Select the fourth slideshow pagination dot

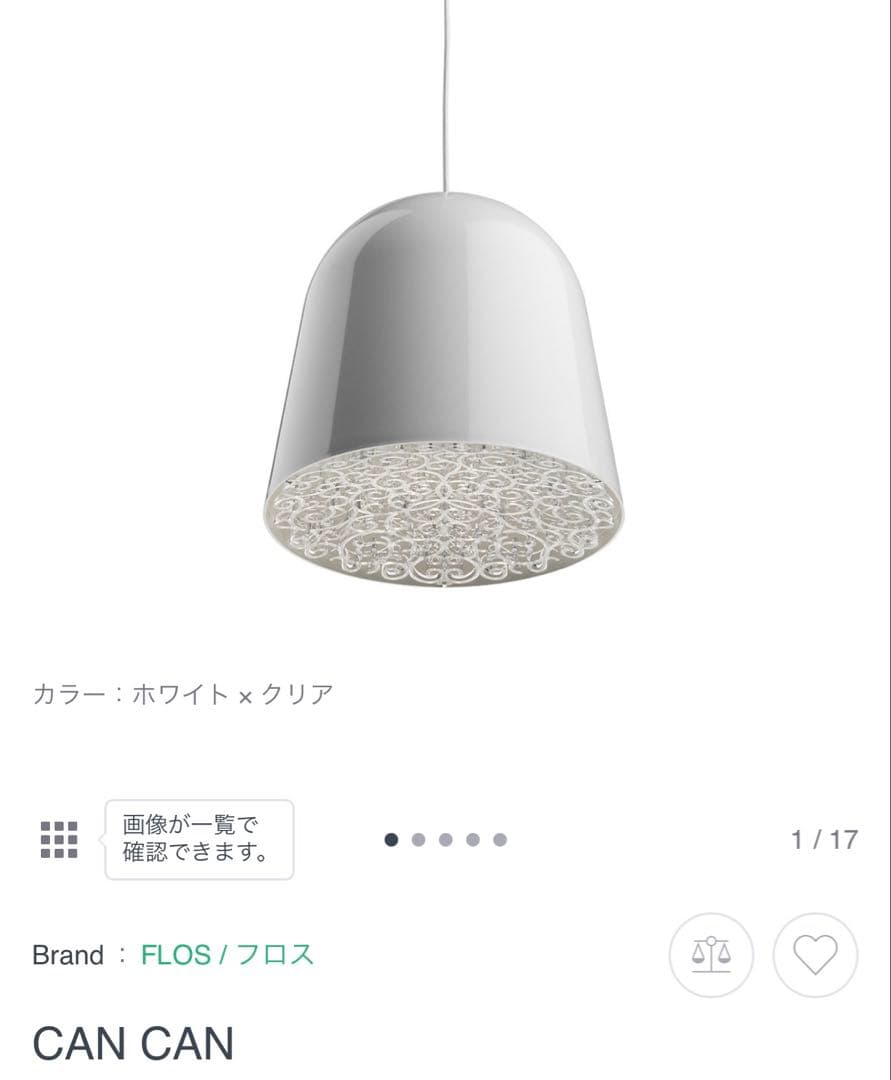pyautogui.click(x=474, y=840)
